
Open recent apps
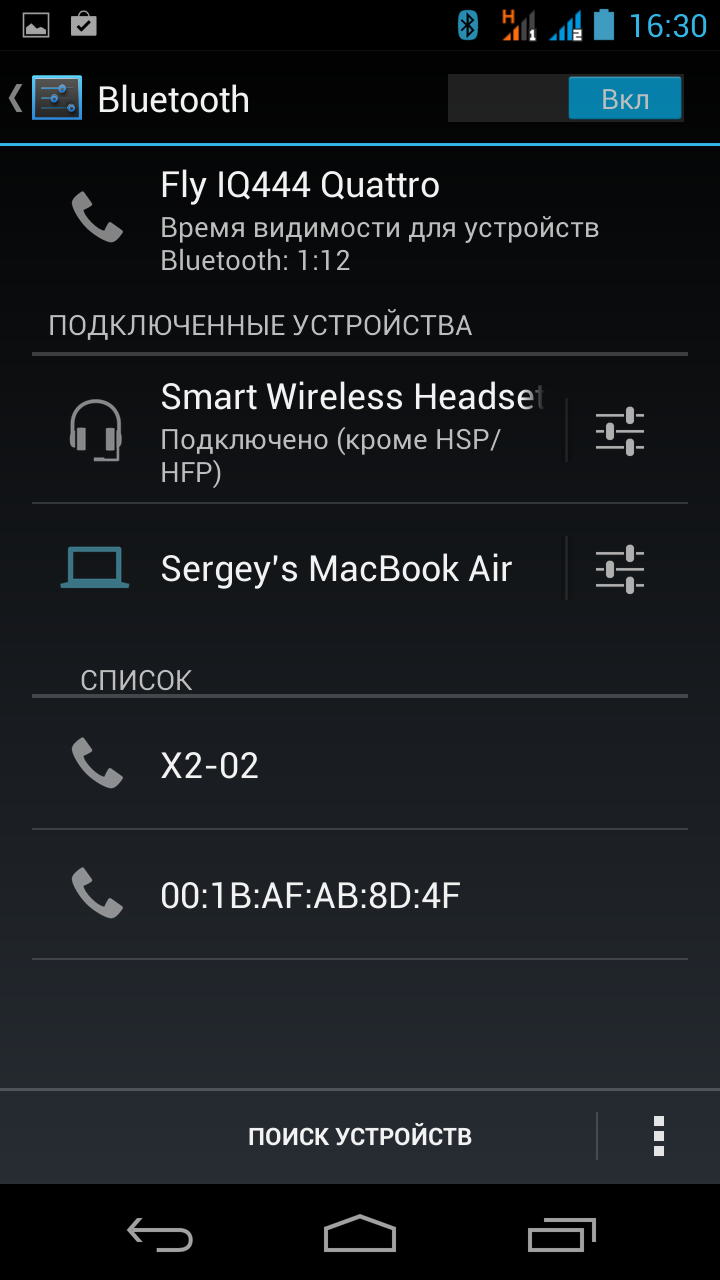tap(562, 1234)
